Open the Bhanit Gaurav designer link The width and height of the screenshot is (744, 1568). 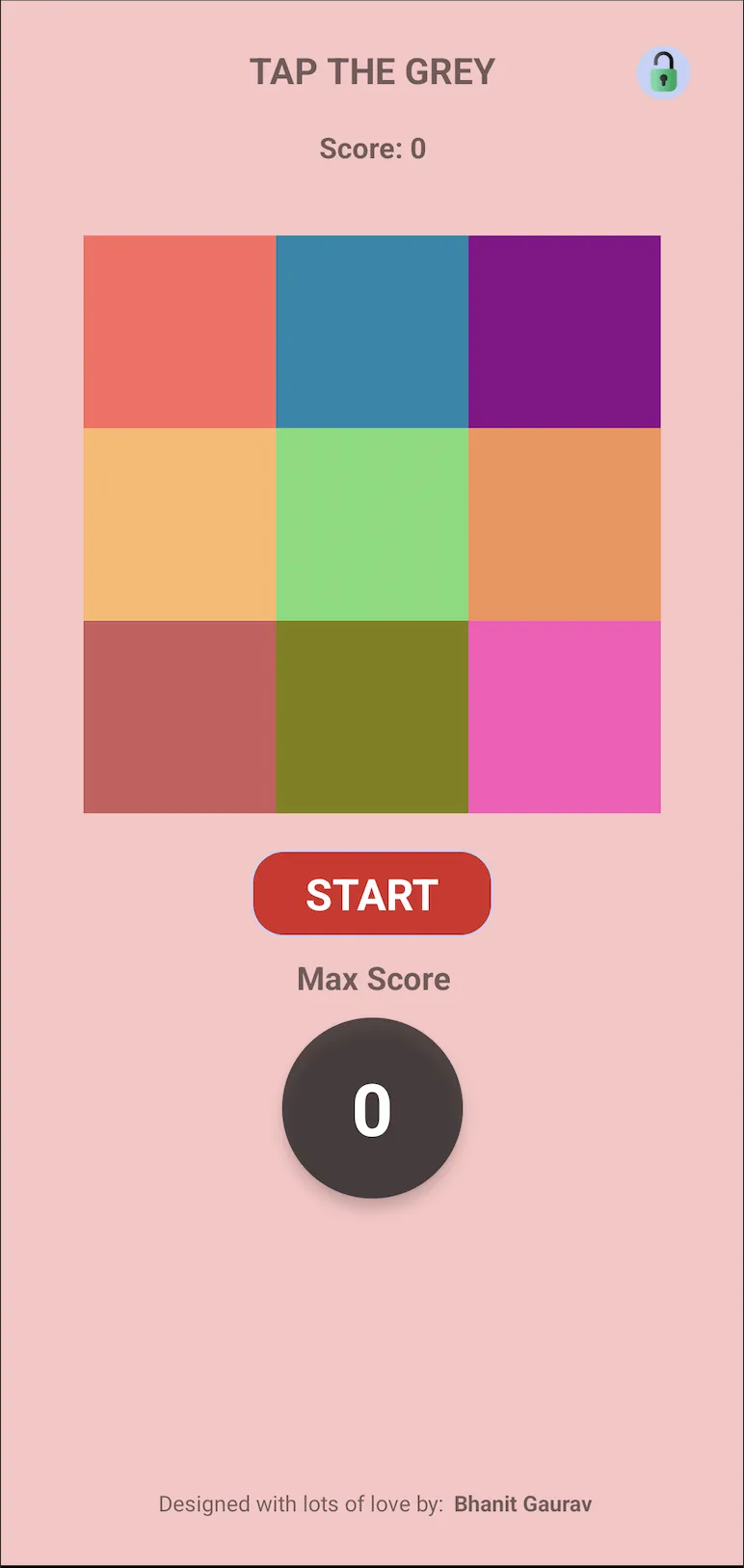(522, 1504)
